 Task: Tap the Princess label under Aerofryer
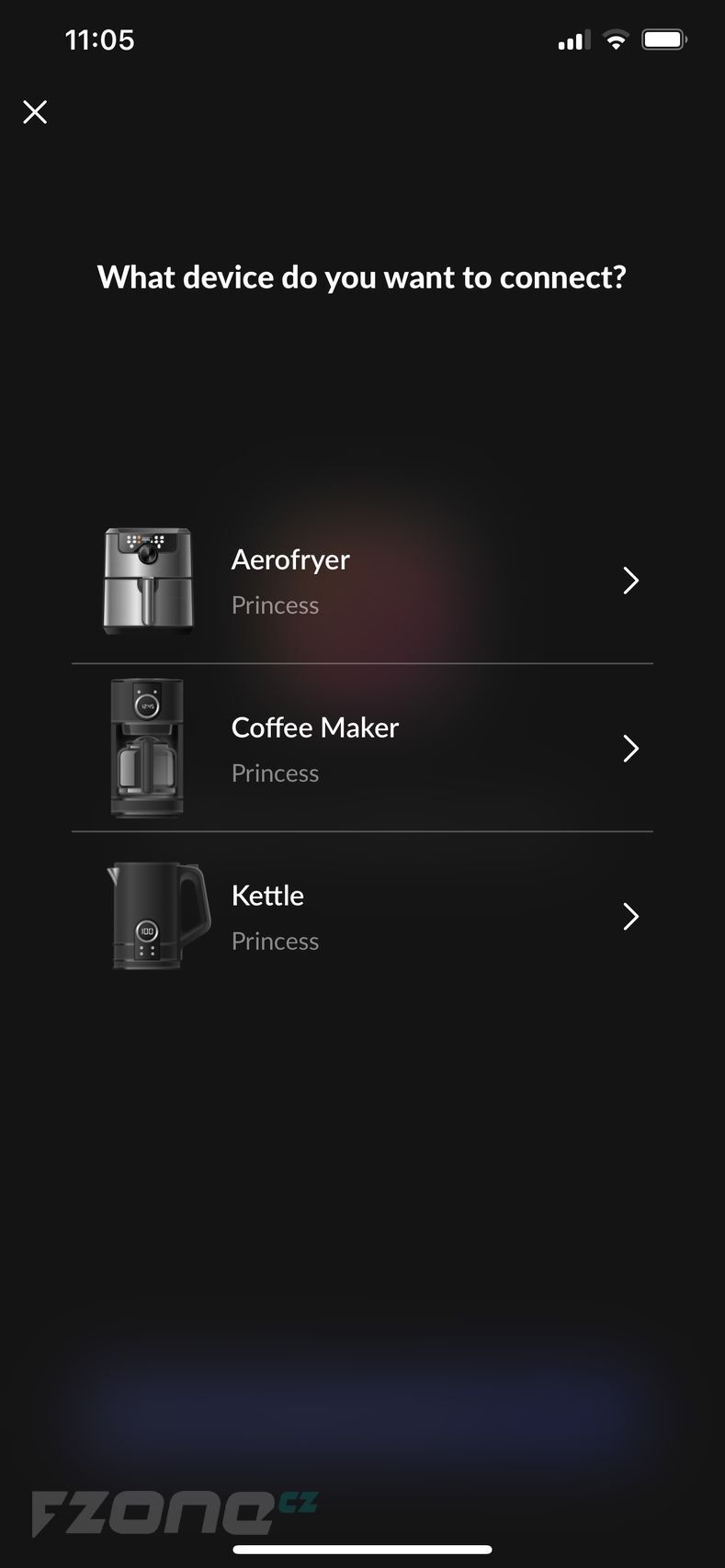point(275,604)
